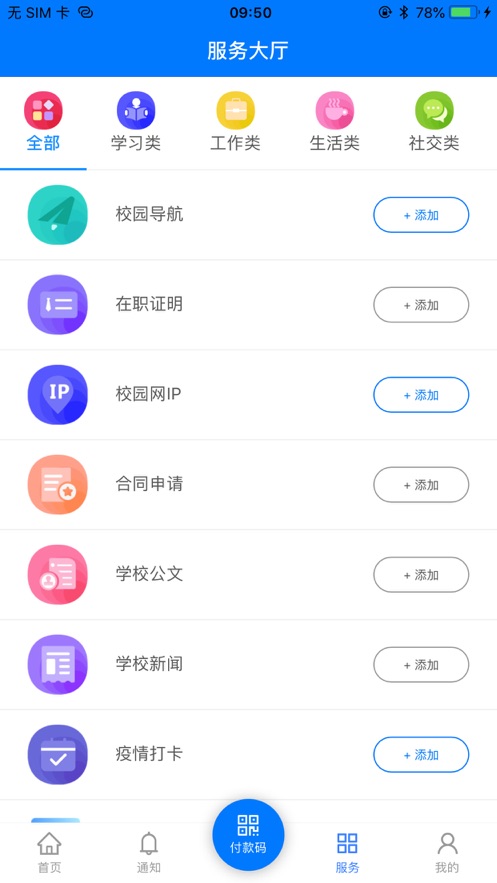This screenshot has height=883, width=497.
Task: Tap 添加 next to 在职证明
Action: [x=421, y=305]
